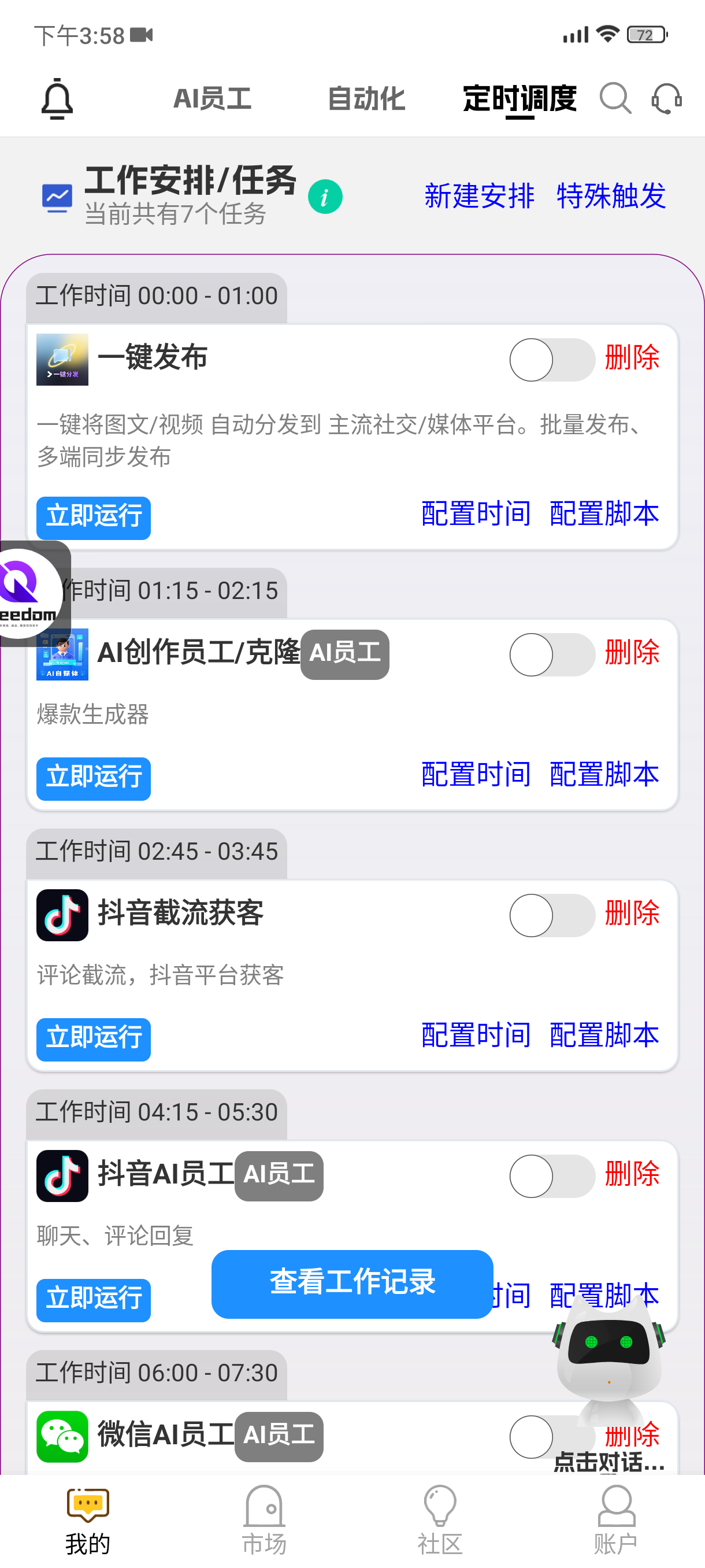Viewport: 705px width, 1568px height.
Task: Open 特殊触发 settings
Action: coord(611,196)
